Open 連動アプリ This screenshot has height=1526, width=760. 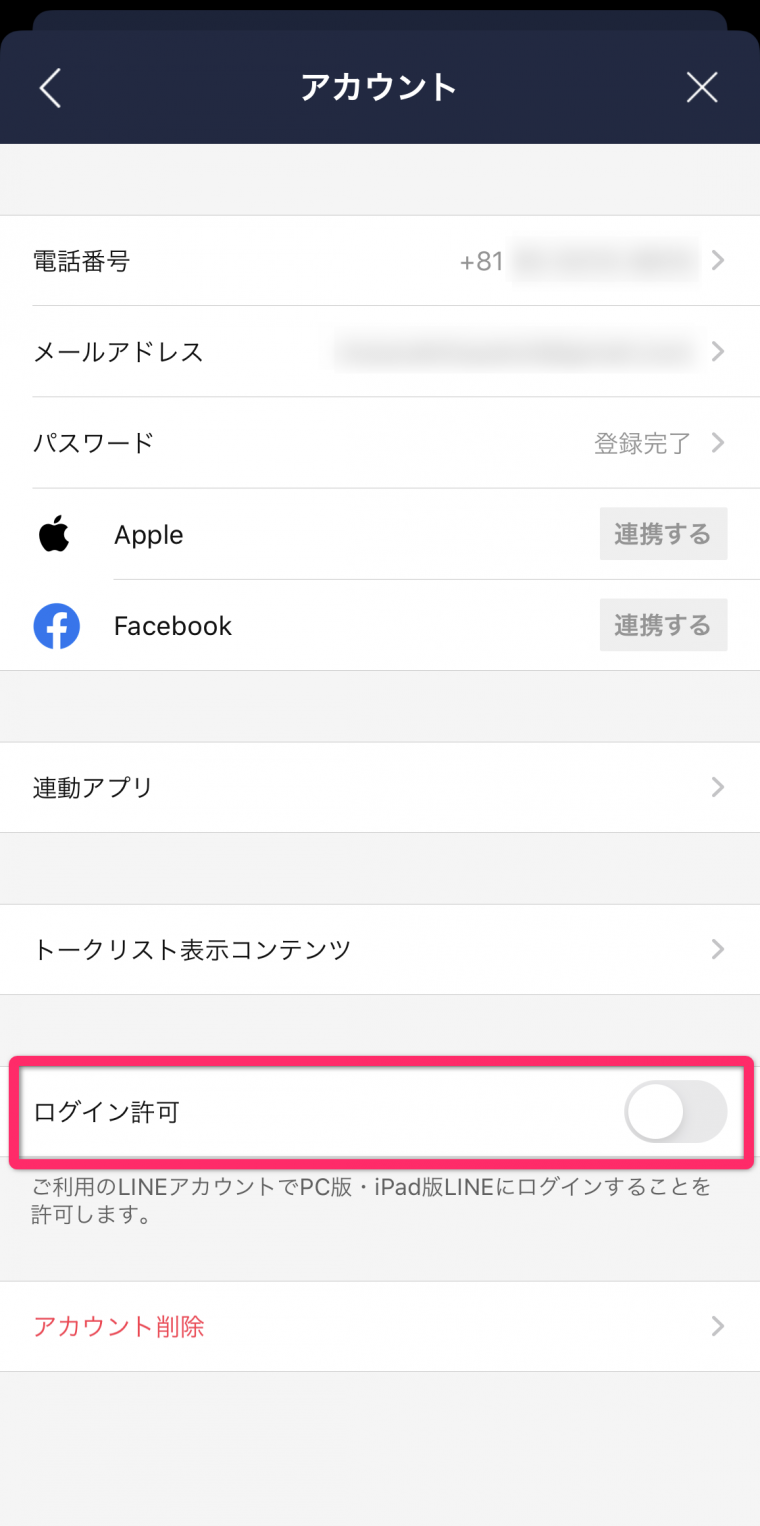pos(380,787)
